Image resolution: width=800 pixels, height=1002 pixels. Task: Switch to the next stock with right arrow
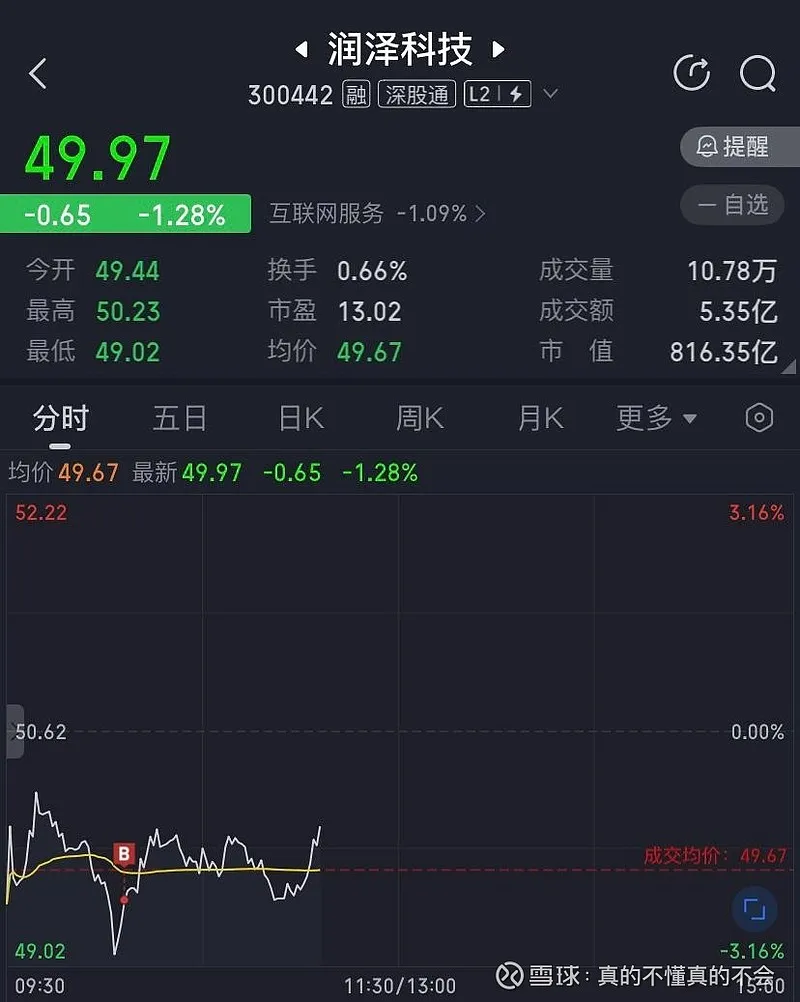coord(498,48)
